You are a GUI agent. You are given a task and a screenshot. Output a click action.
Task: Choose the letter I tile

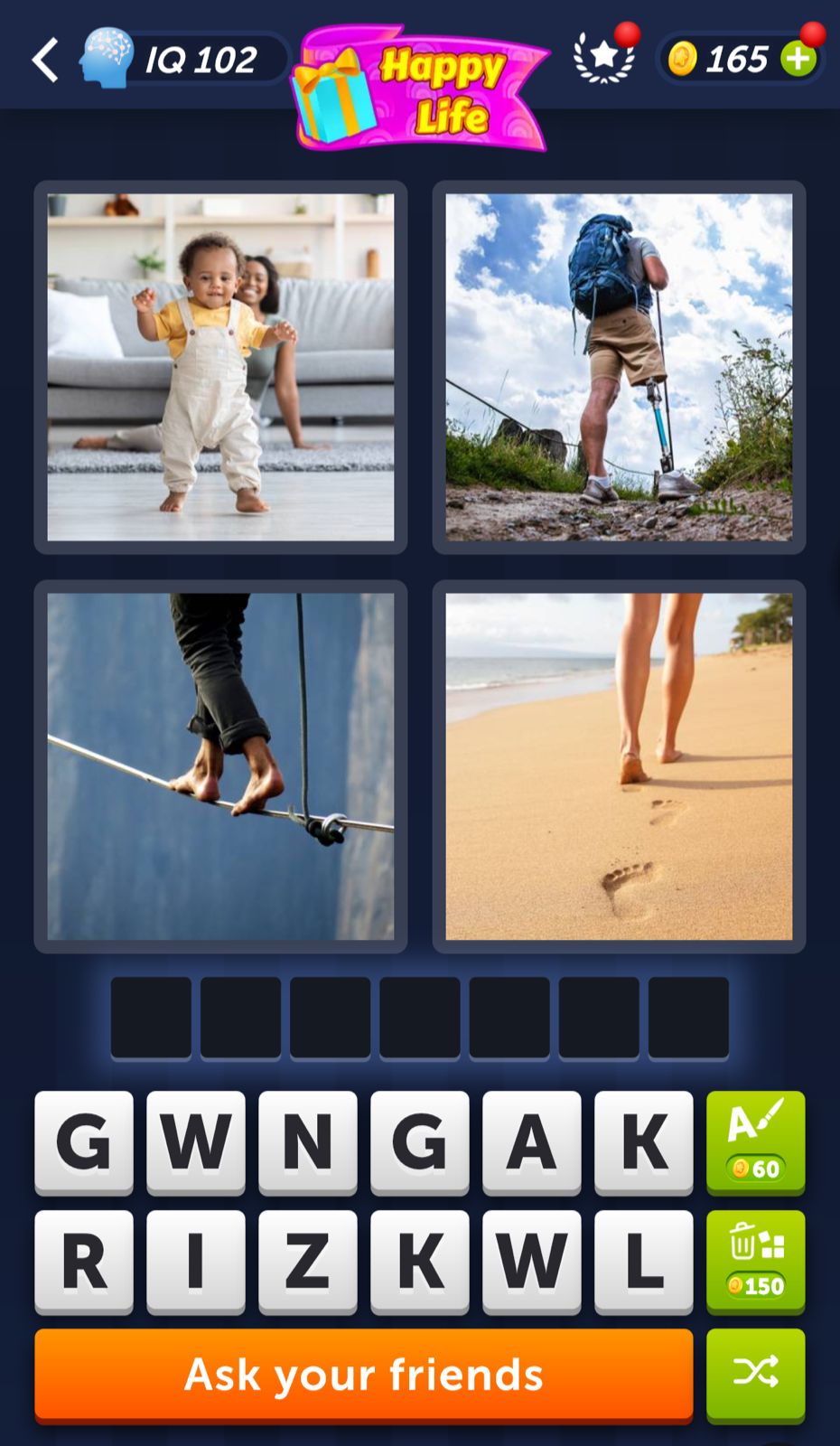[195, 1261]
